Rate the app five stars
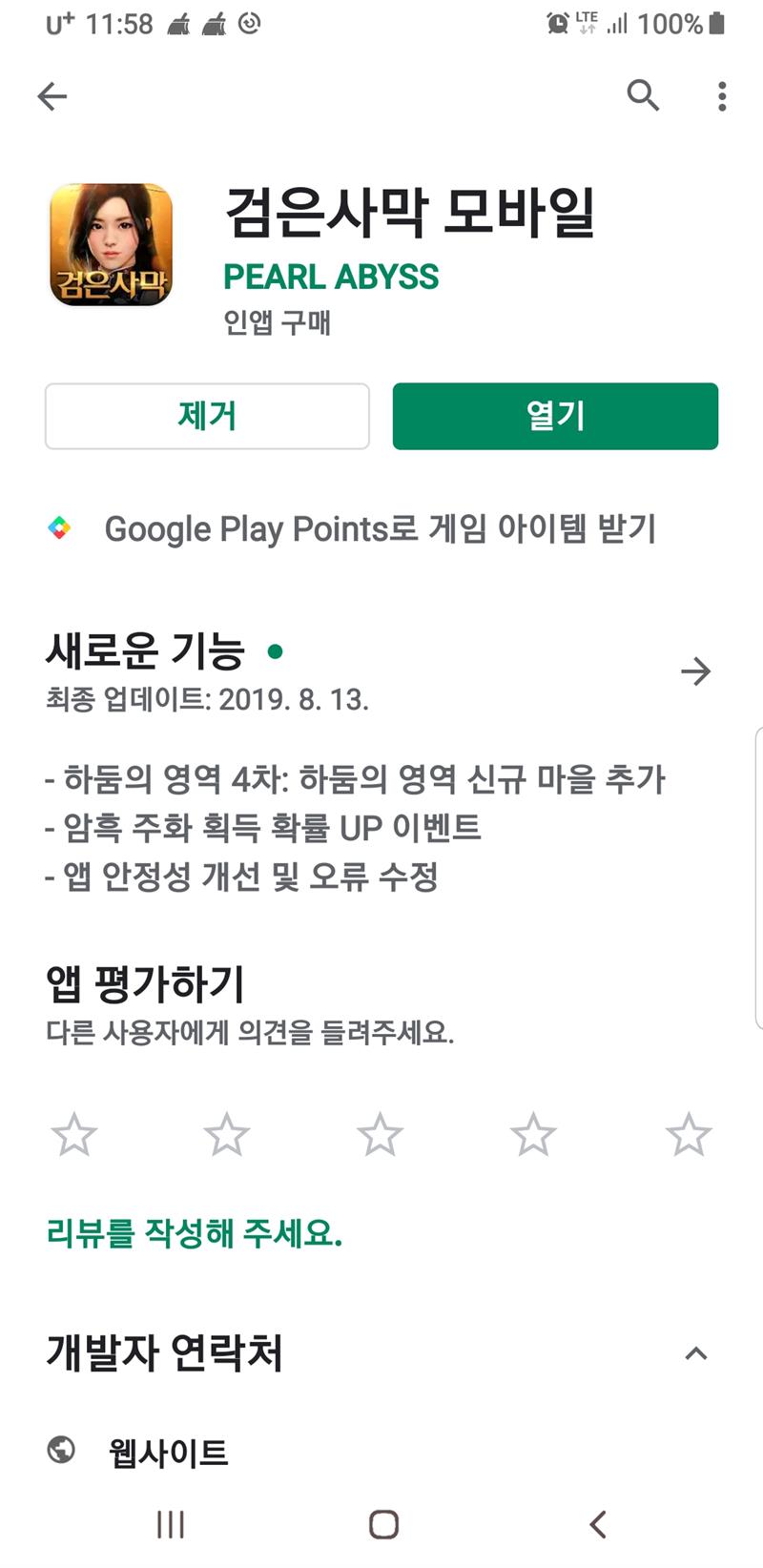This screenshot has height=1568, width=763. point(688,1135)
